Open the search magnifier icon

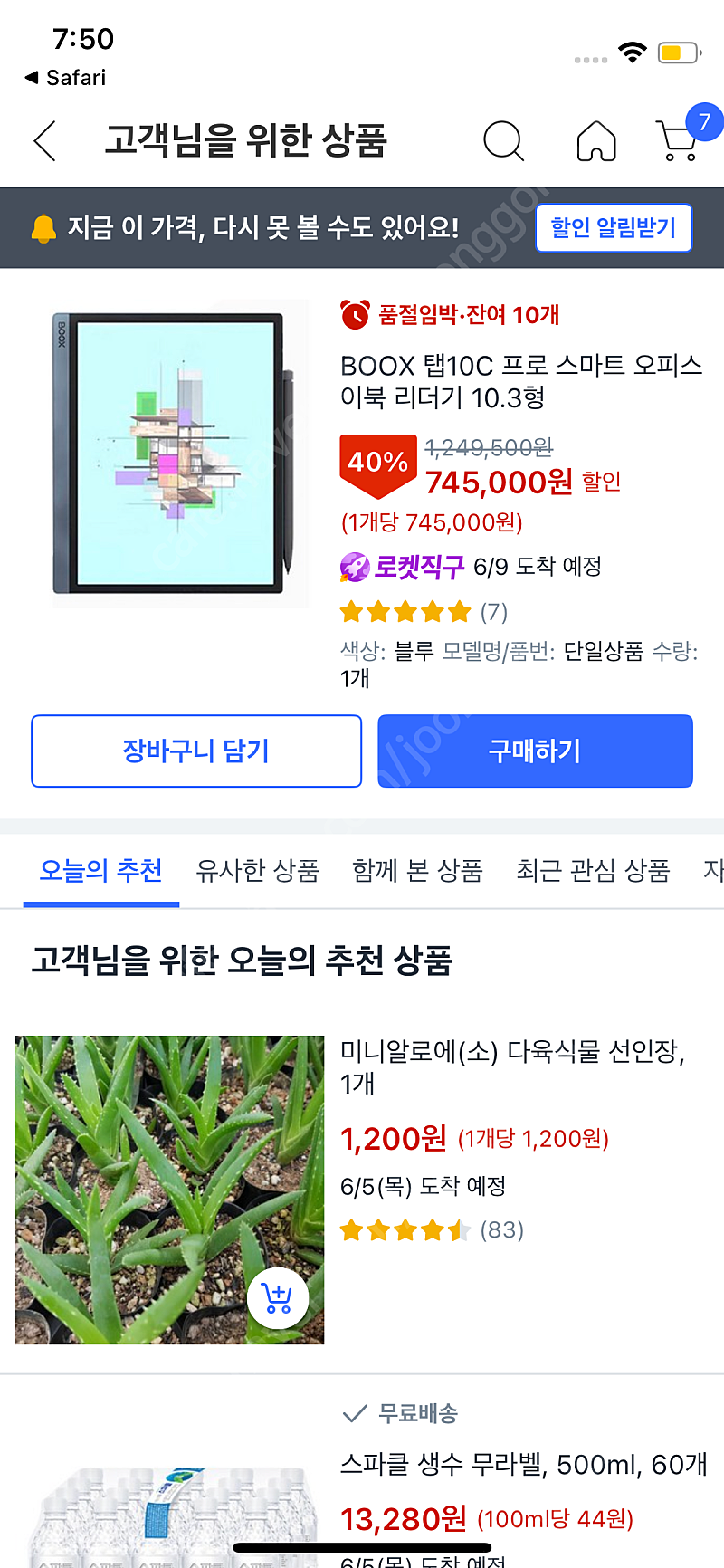[504, 141]
